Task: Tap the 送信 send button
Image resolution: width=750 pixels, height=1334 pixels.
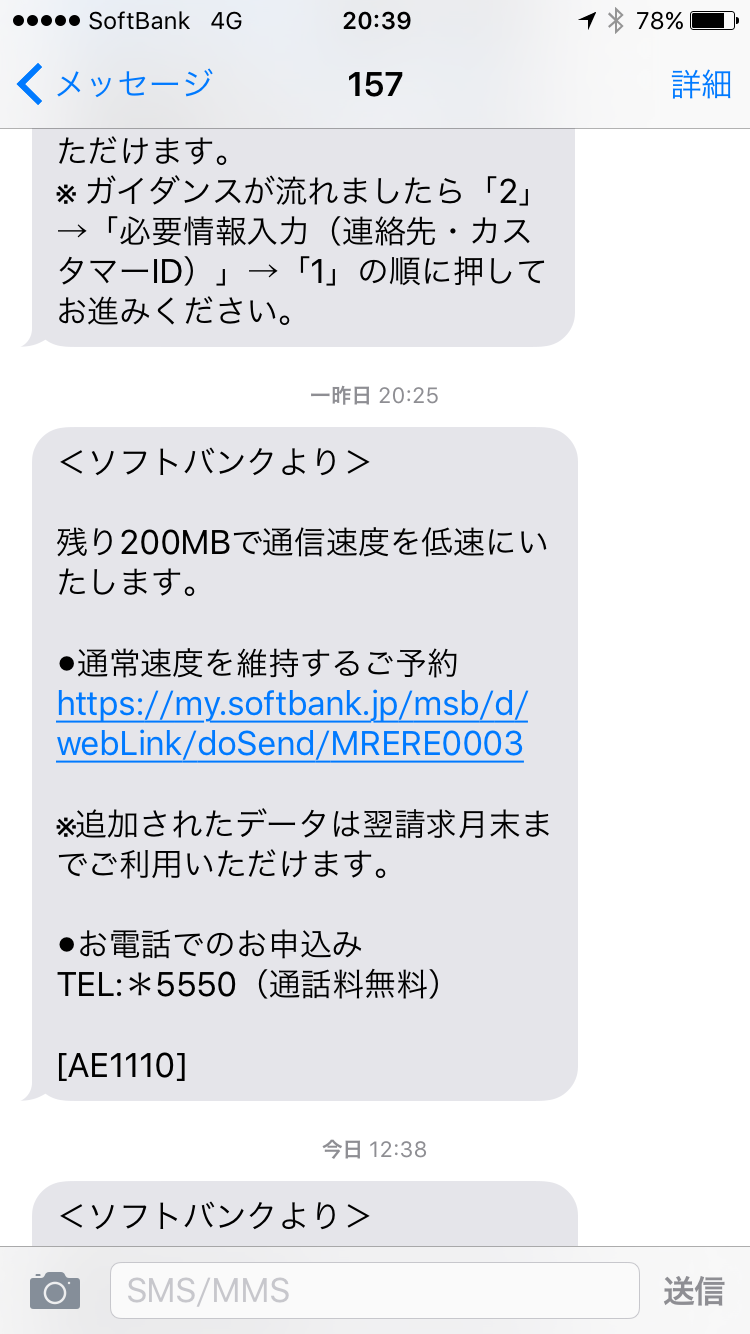Action: 693,1291
